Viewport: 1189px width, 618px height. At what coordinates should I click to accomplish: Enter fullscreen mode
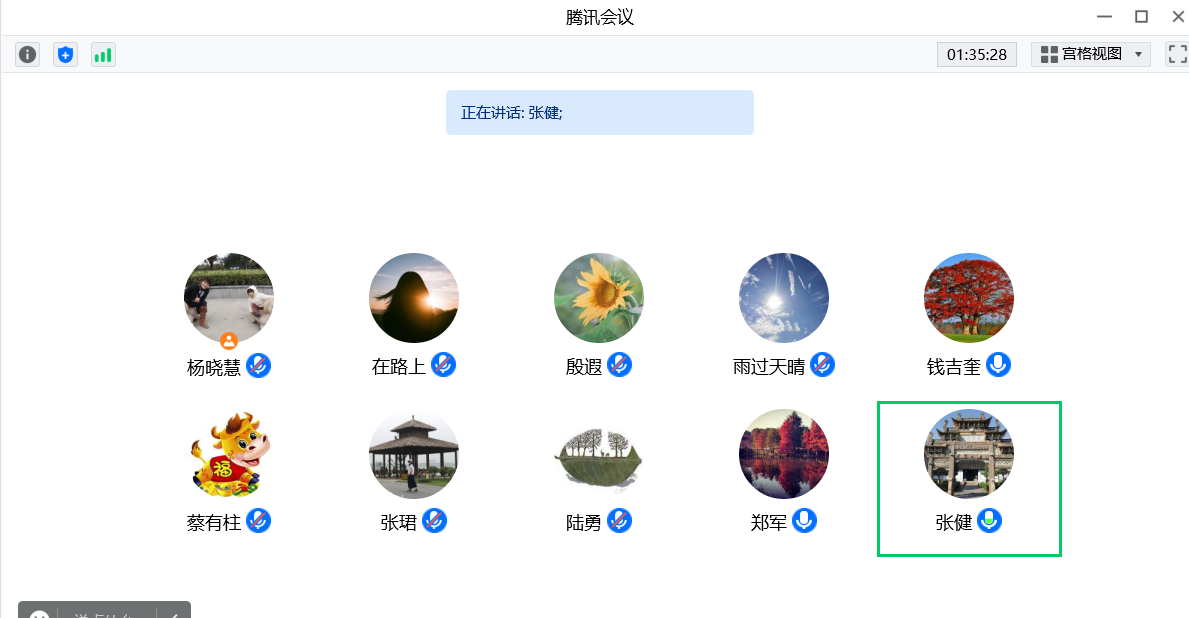click(x=1176, y=54)
